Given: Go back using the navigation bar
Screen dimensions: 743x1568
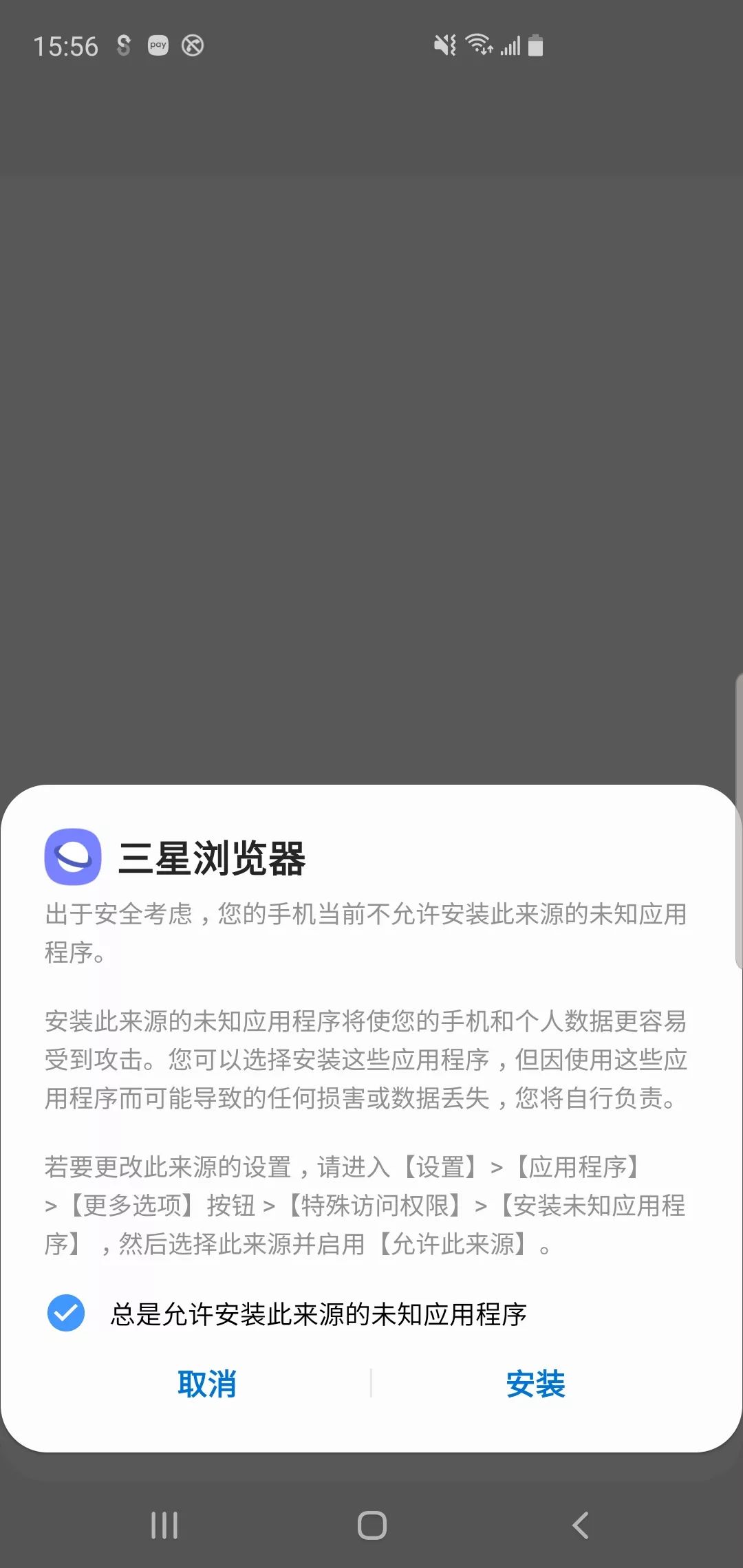Looking at the screenshot, I should [580, 1525].
